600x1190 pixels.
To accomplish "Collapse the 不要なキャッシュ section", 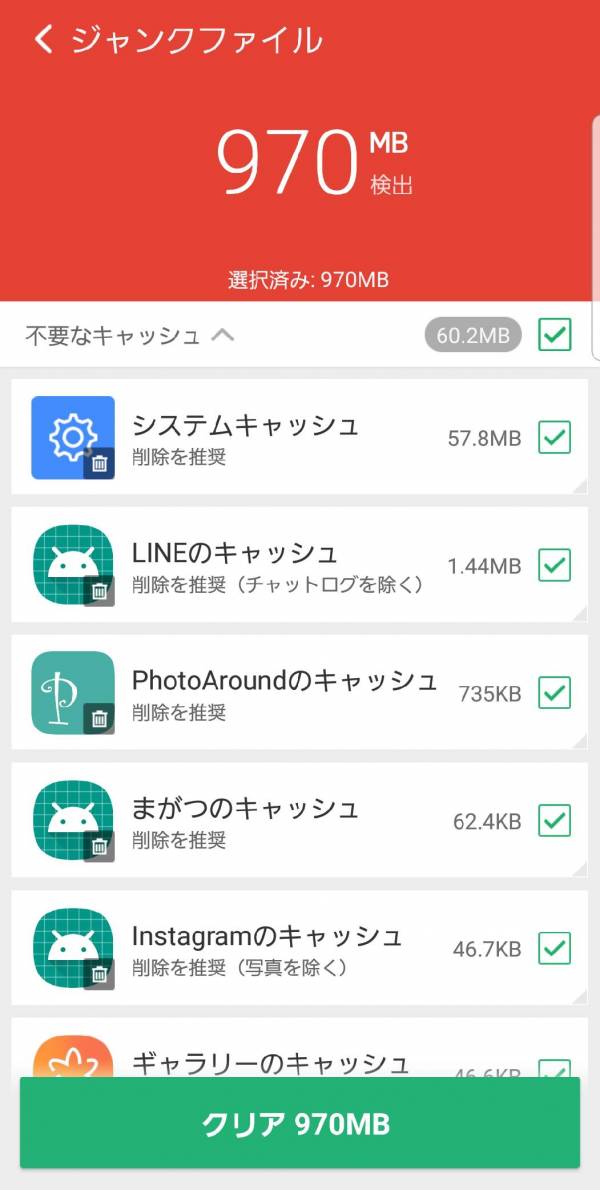I will tap(222, 335).
